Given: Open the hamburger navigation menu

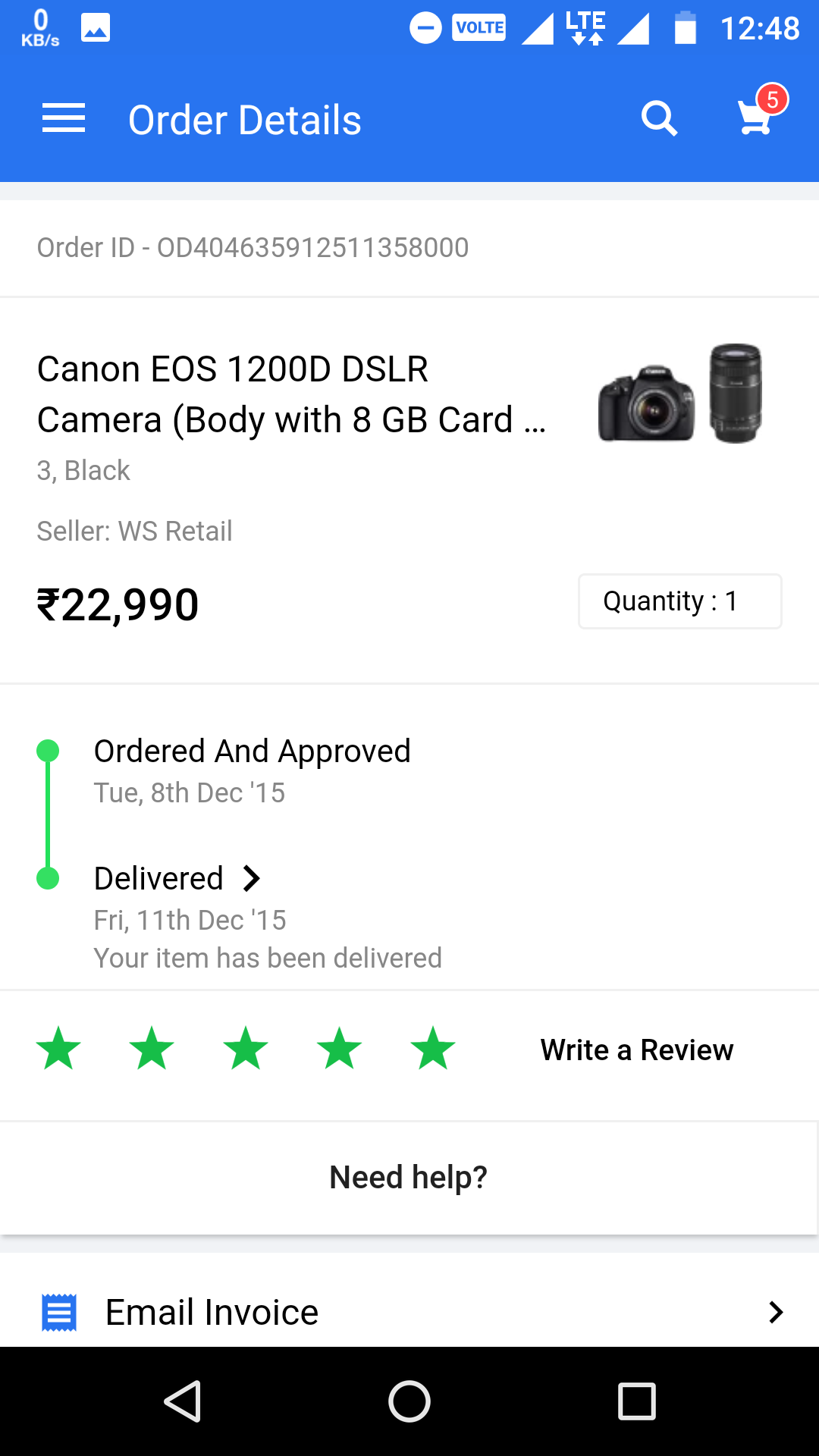Looking at the screenshot, I should (x=64, y=119).
